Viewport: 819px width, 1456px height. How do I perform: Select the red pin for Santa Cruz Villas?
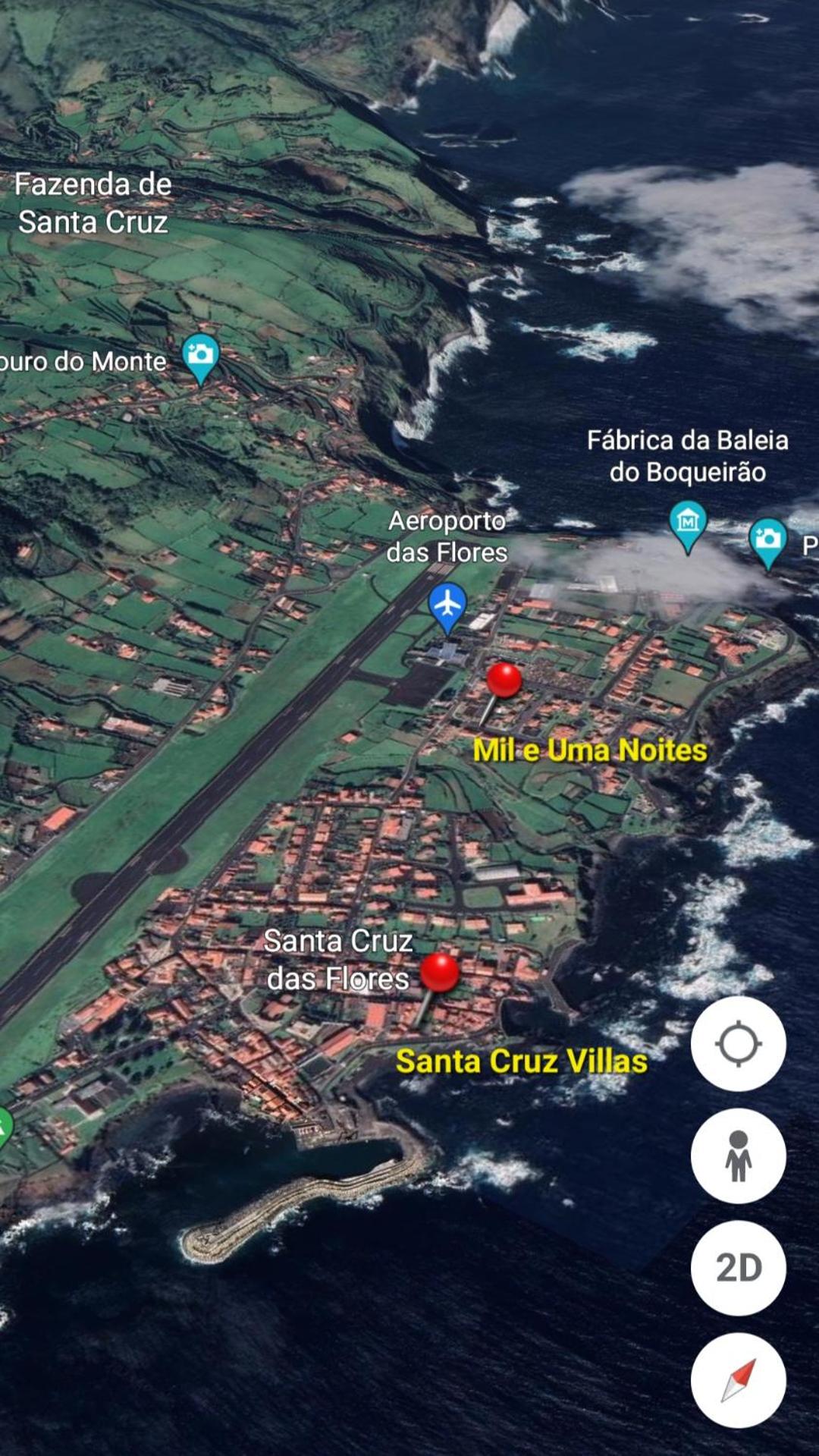[439, 972]
